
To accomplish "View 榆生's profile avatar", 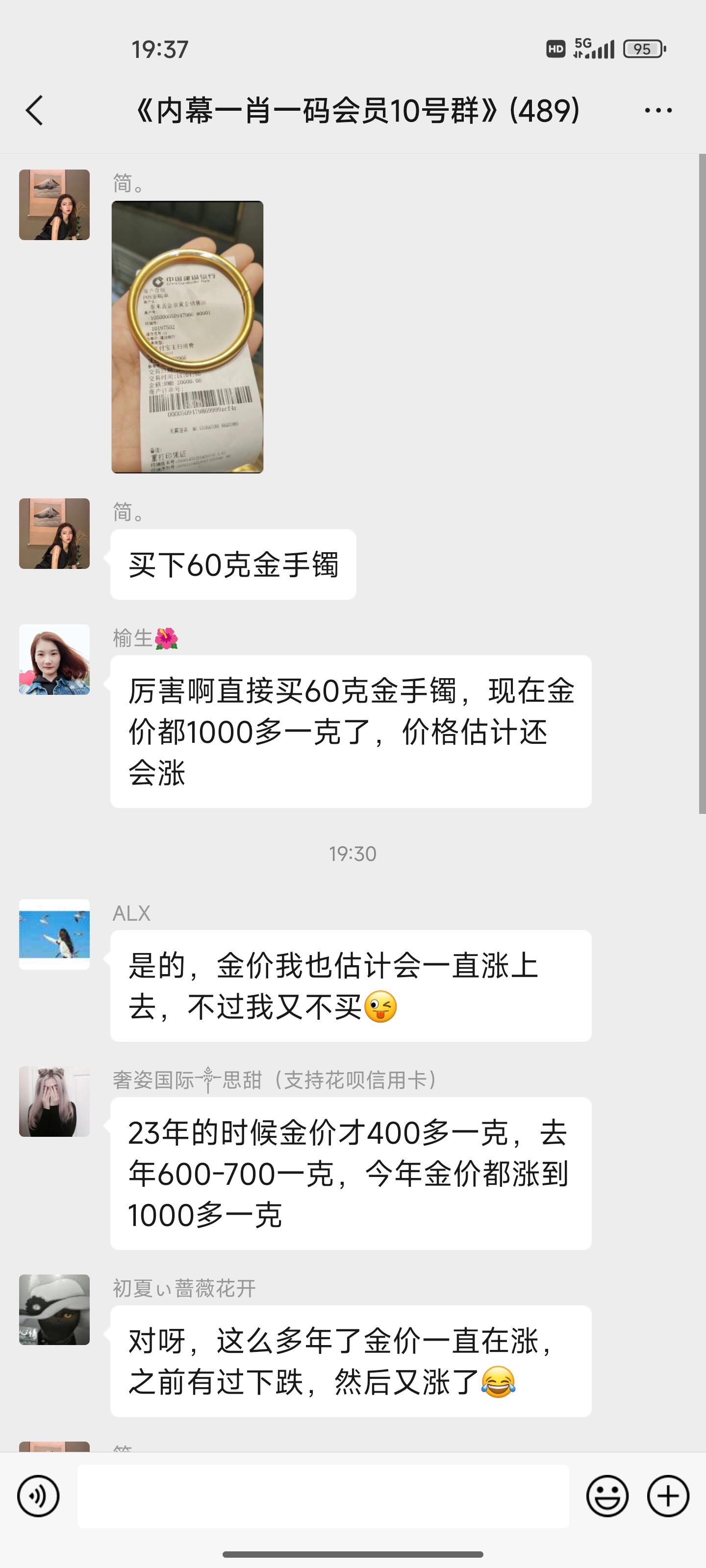I will [x=54, y=659].
